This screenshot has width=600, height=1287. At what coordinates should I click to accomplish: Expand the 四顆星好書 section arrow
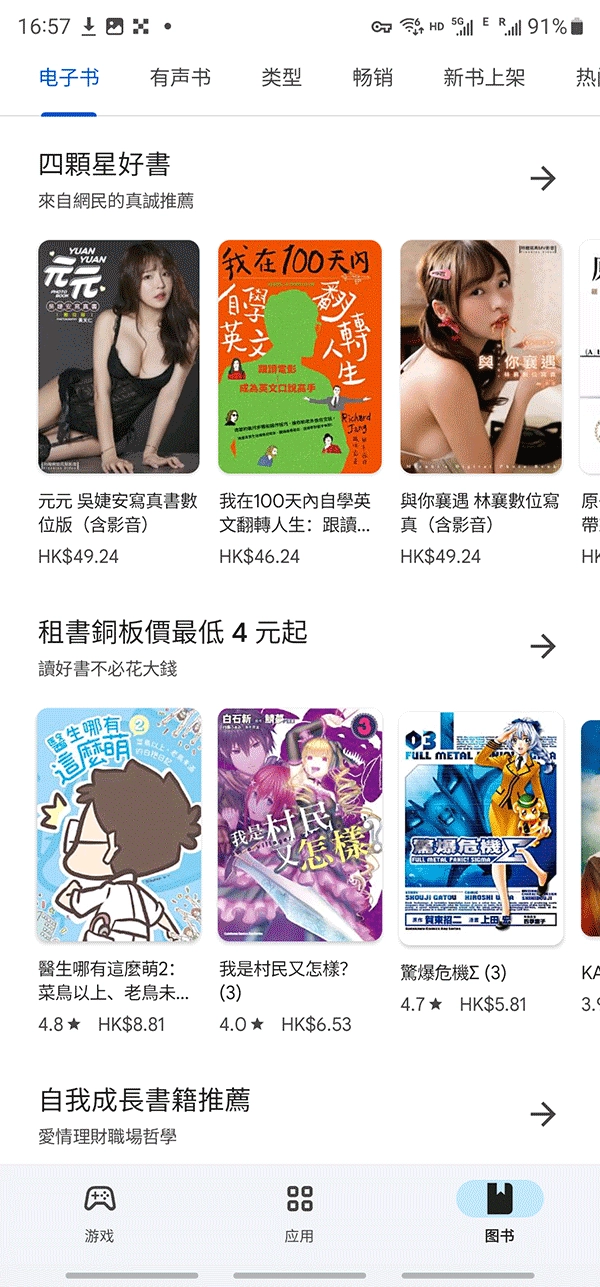(x=542, y=179)
